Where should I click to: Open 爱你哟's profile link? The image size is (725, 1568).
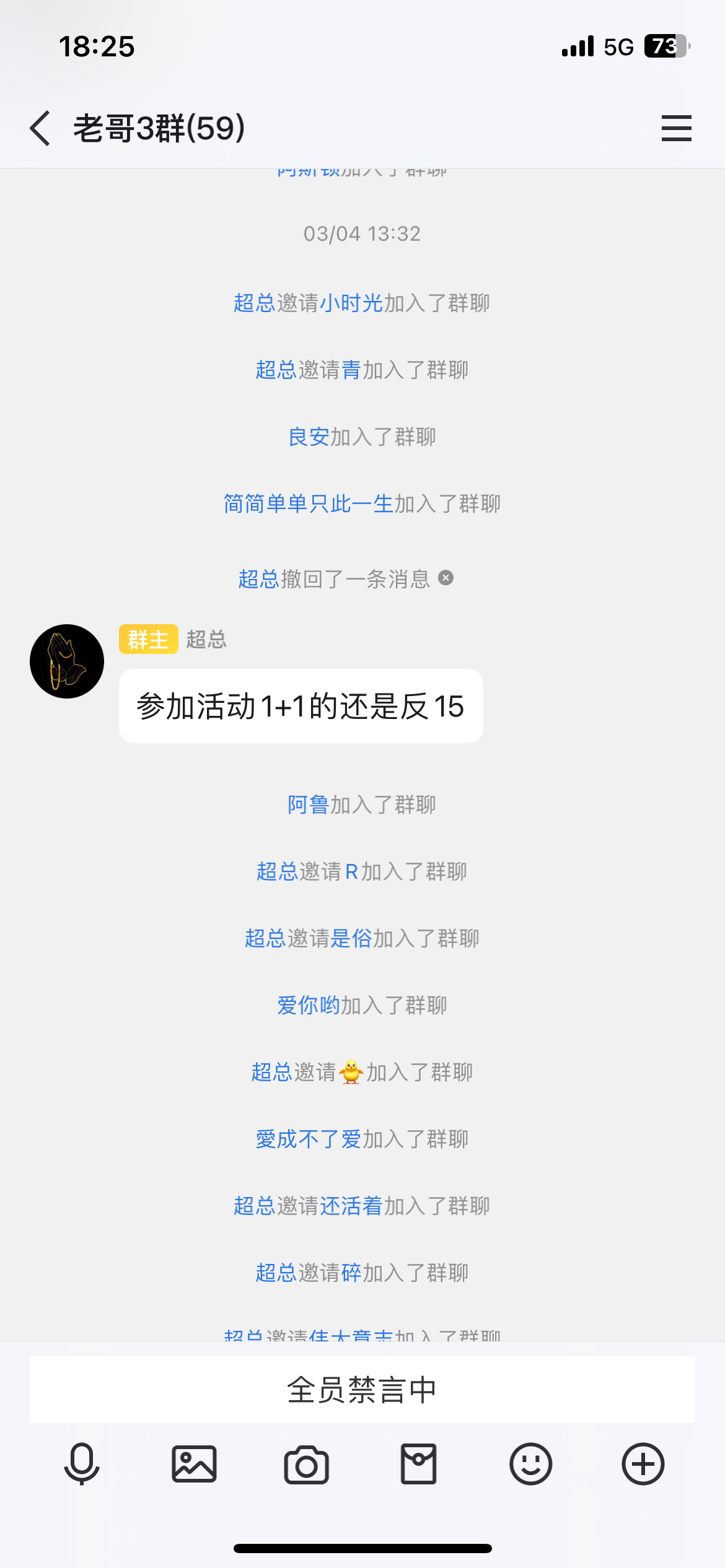[x=308, y=1006]
